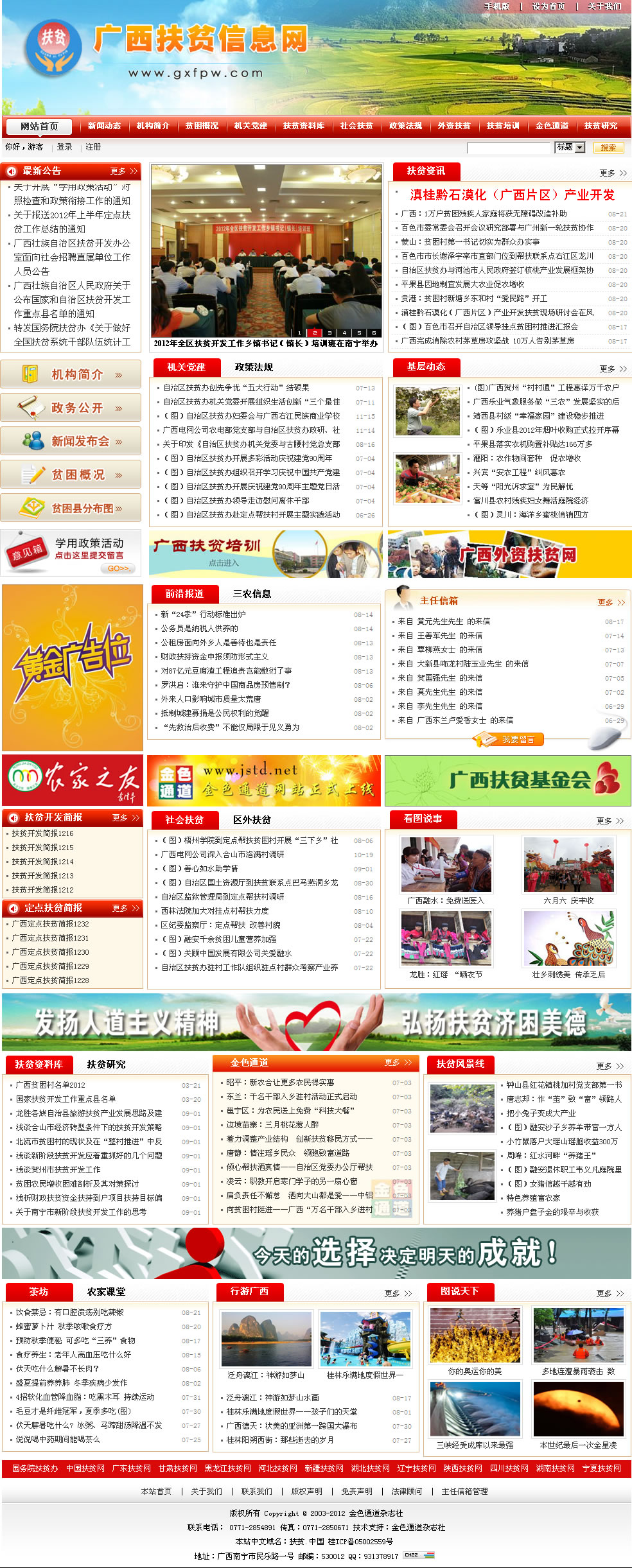
Task: Open the 登录 login link
Action: pyautogui.click(x=65, y=147)
